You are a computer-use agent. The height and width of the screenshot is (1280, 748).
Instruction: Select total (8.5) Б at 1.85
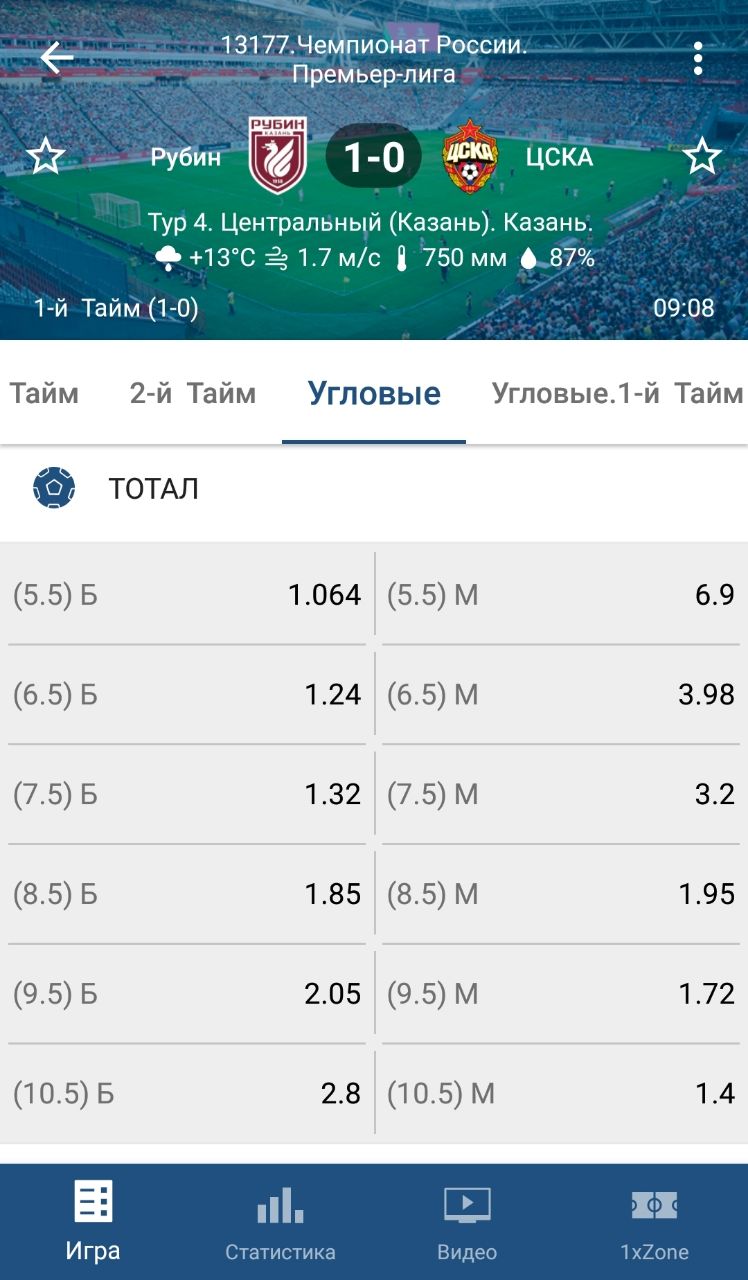(x=187, y=894)
